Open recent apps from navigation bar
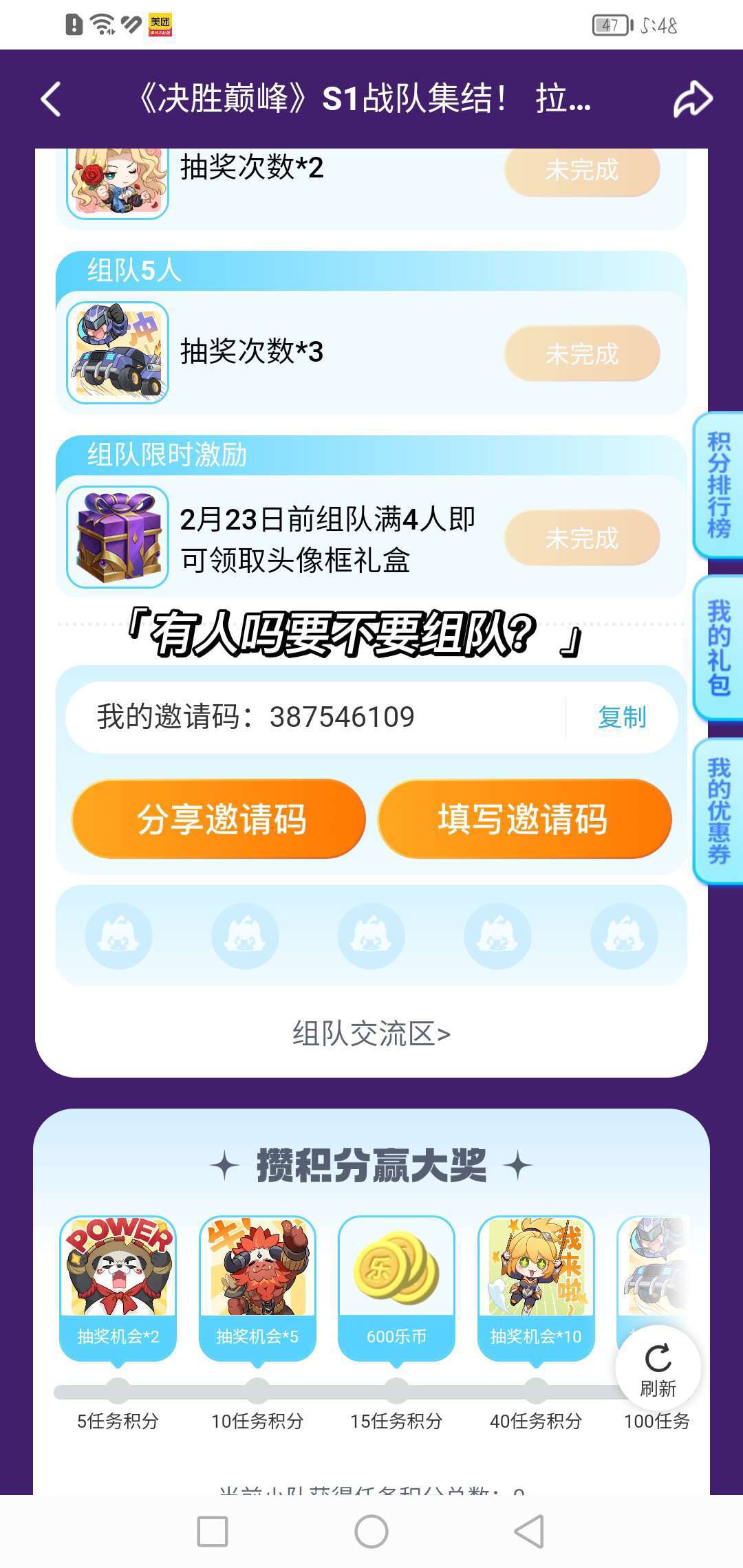This screenshot has width=743, height=1568. (x=213, y=1532)
